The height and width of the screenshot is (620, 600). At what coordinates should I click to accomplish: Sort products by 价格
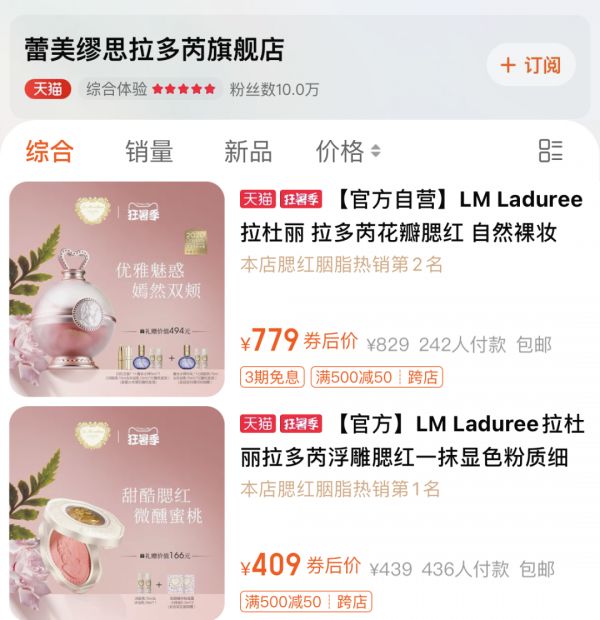click(x=348, y=151)
